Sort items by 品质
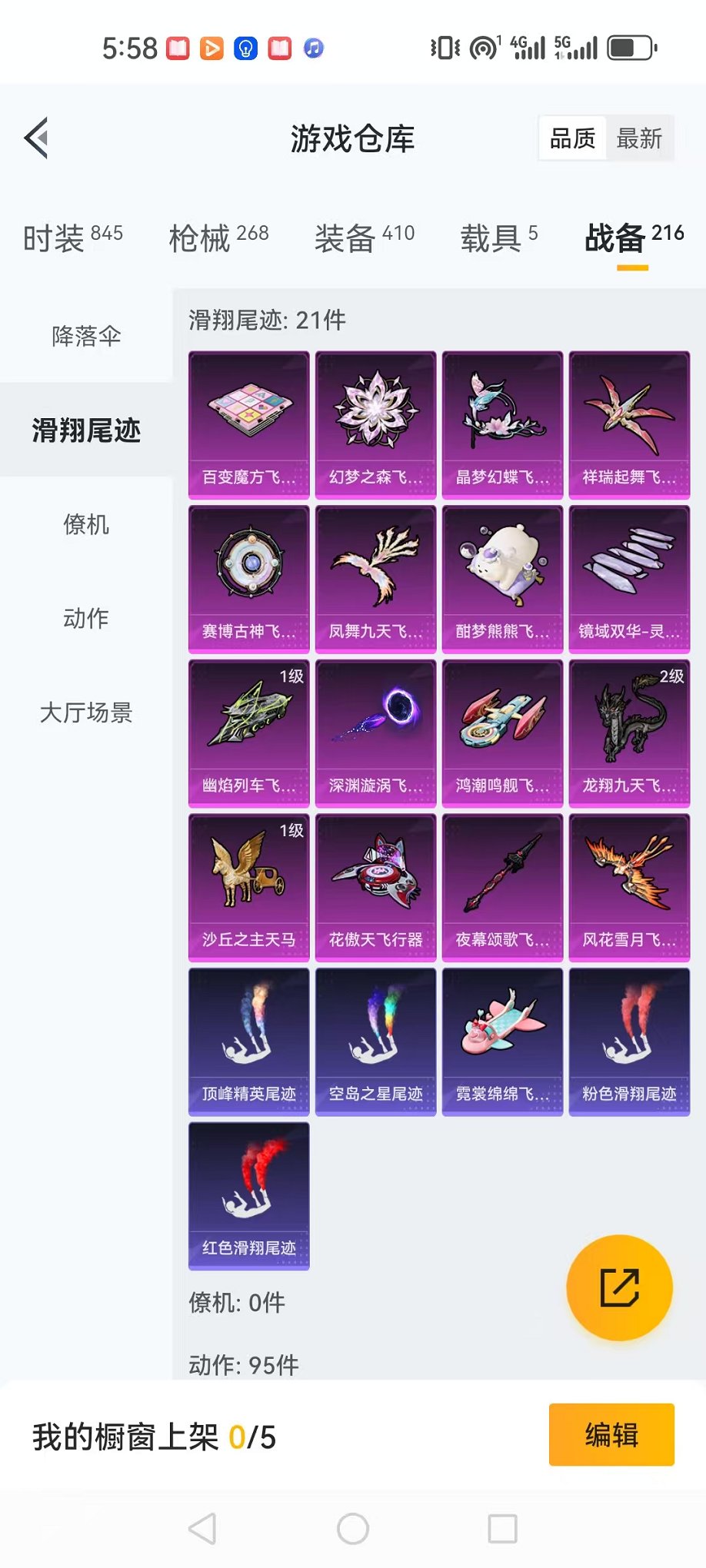 tap(573, 138)
